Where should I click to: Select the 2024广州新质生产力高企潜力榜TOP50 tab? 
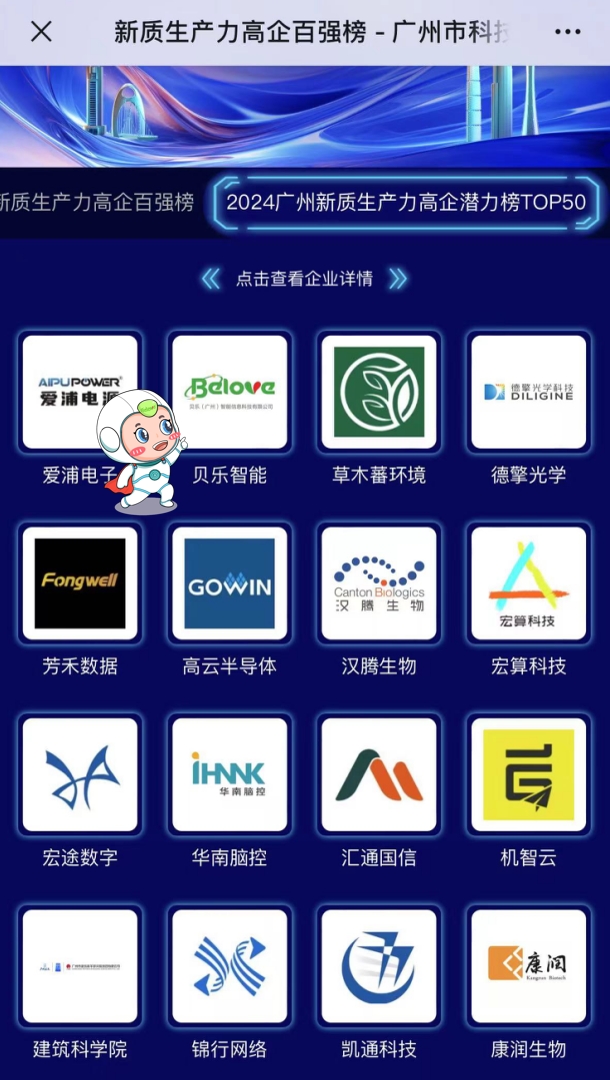pos(405,202)
